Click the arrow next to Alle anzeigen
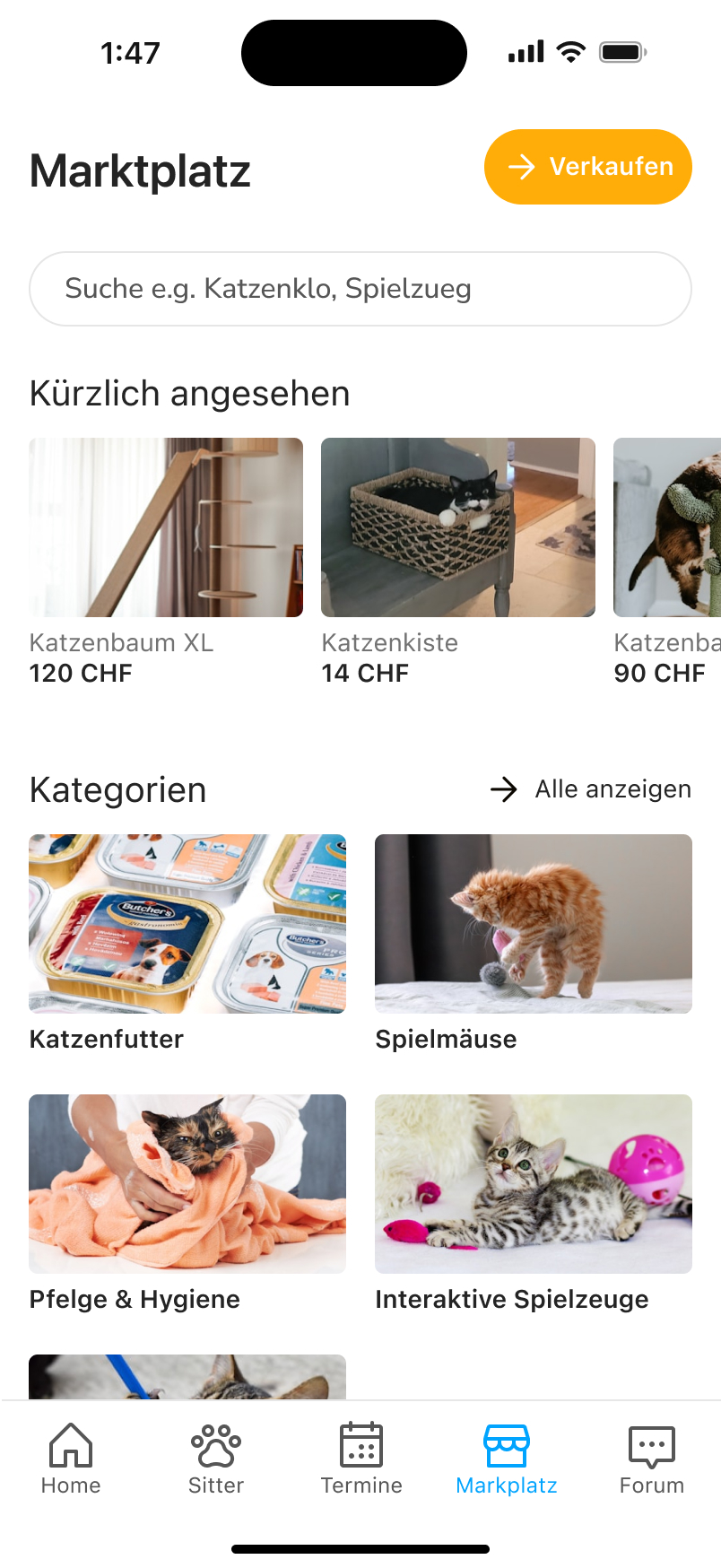This screenshot has width=721, height=1568. point(504,789)
